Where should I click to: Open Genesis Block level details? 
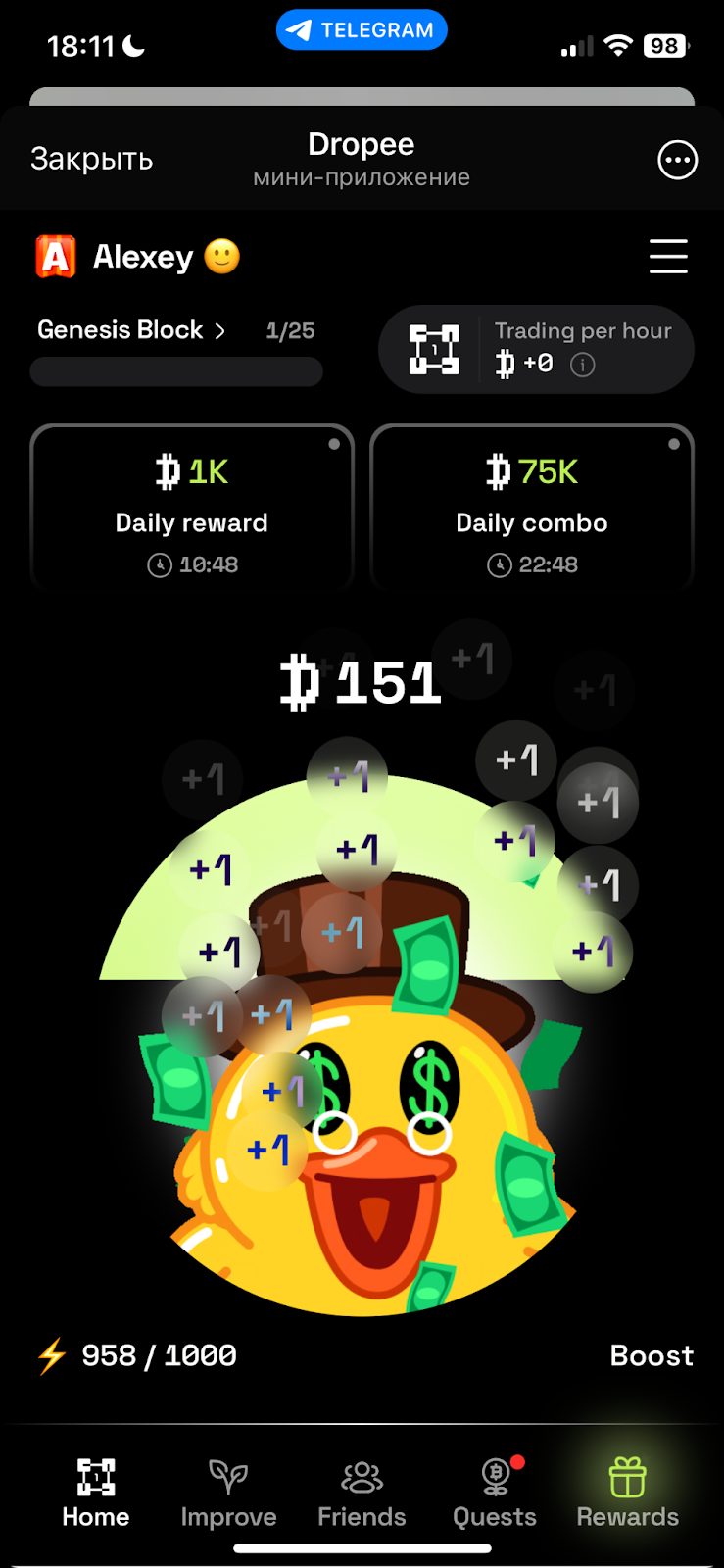(x=131, y=330)
